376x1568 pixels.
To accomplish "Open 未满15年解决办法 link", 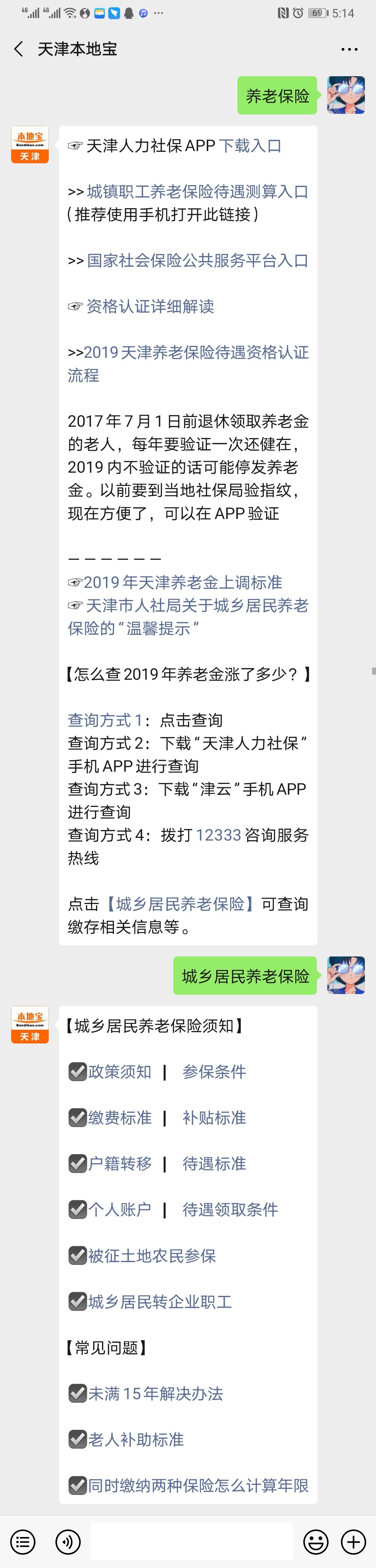I will tap(155, 1393).
